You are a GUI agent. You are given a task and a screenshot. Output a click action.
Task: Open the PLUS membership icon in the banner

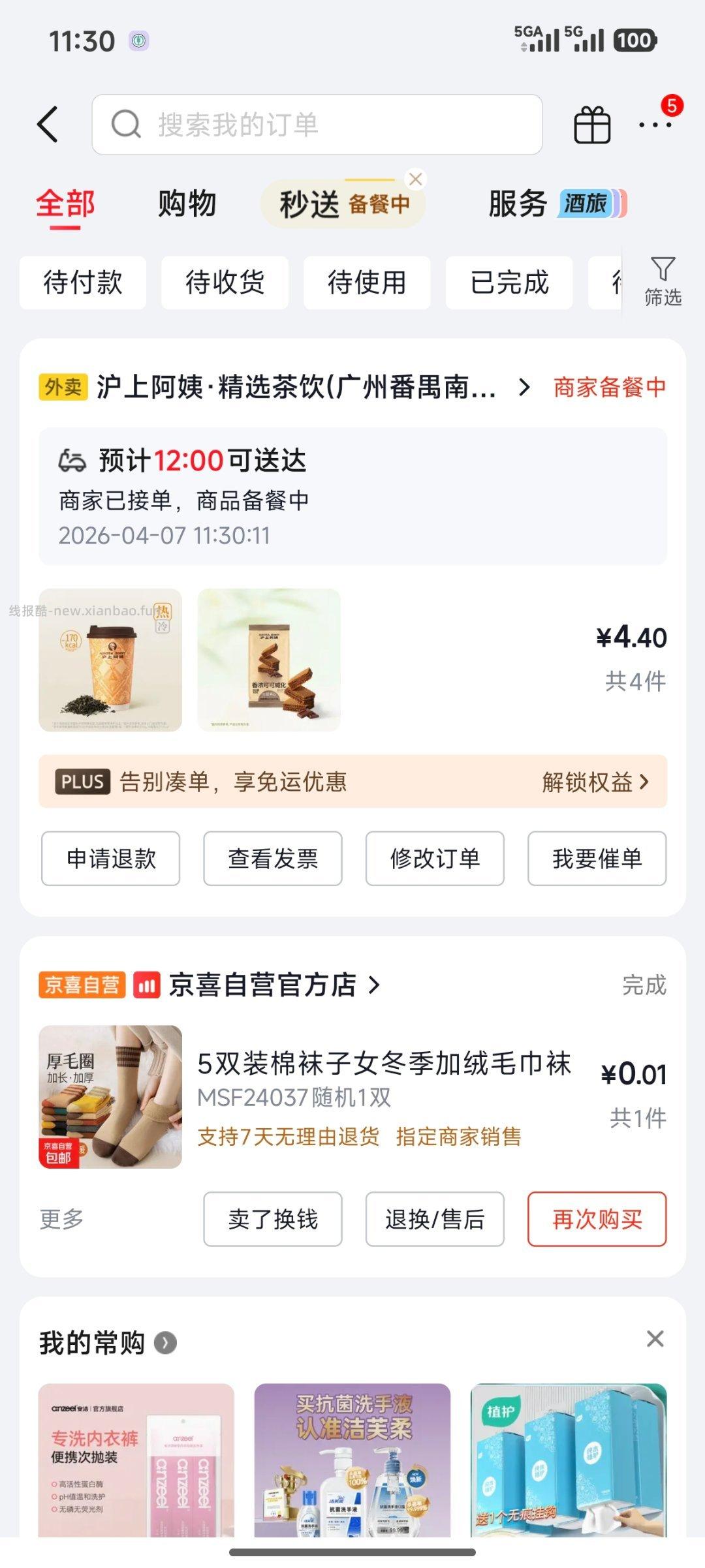83,782
